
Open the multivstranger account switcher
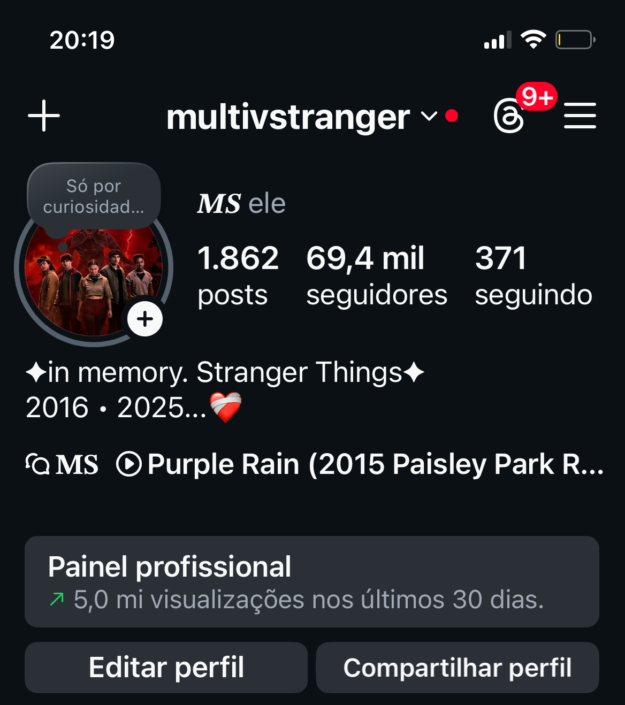click(301, 117)
